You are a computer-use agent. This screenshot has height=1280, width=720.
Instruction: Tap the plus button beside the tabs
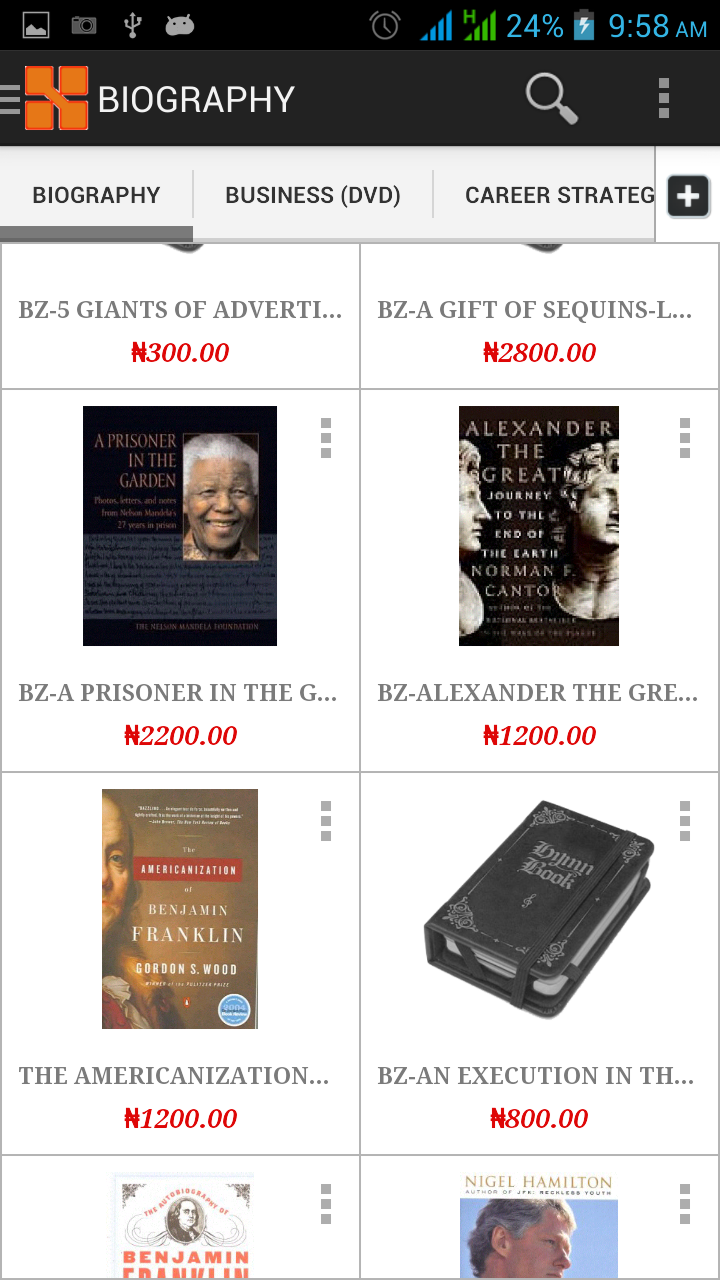[x=688, y=196]
